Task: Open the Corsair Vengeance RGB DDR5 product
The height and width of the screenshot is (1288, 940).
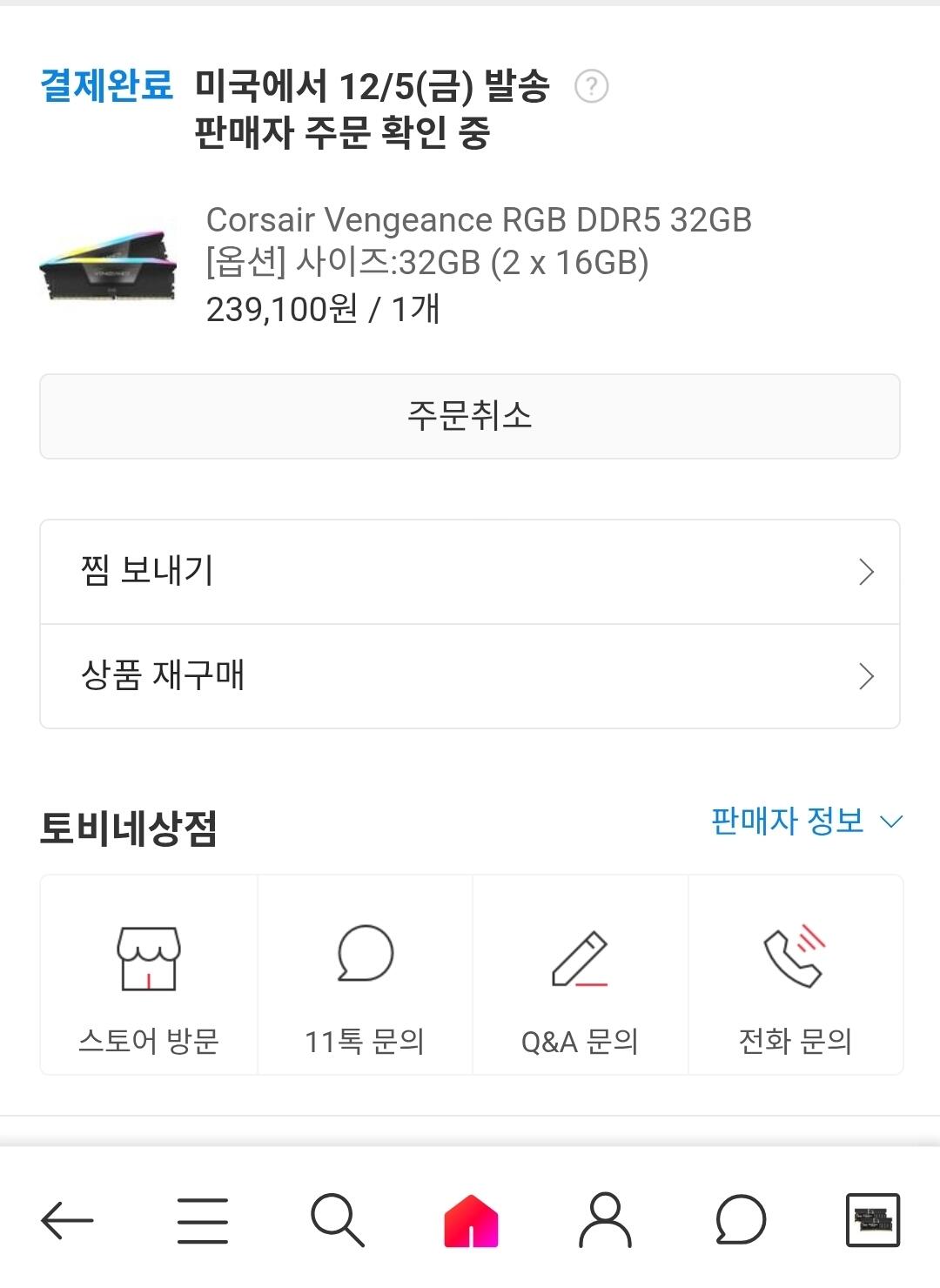Action: pos(479,221)
